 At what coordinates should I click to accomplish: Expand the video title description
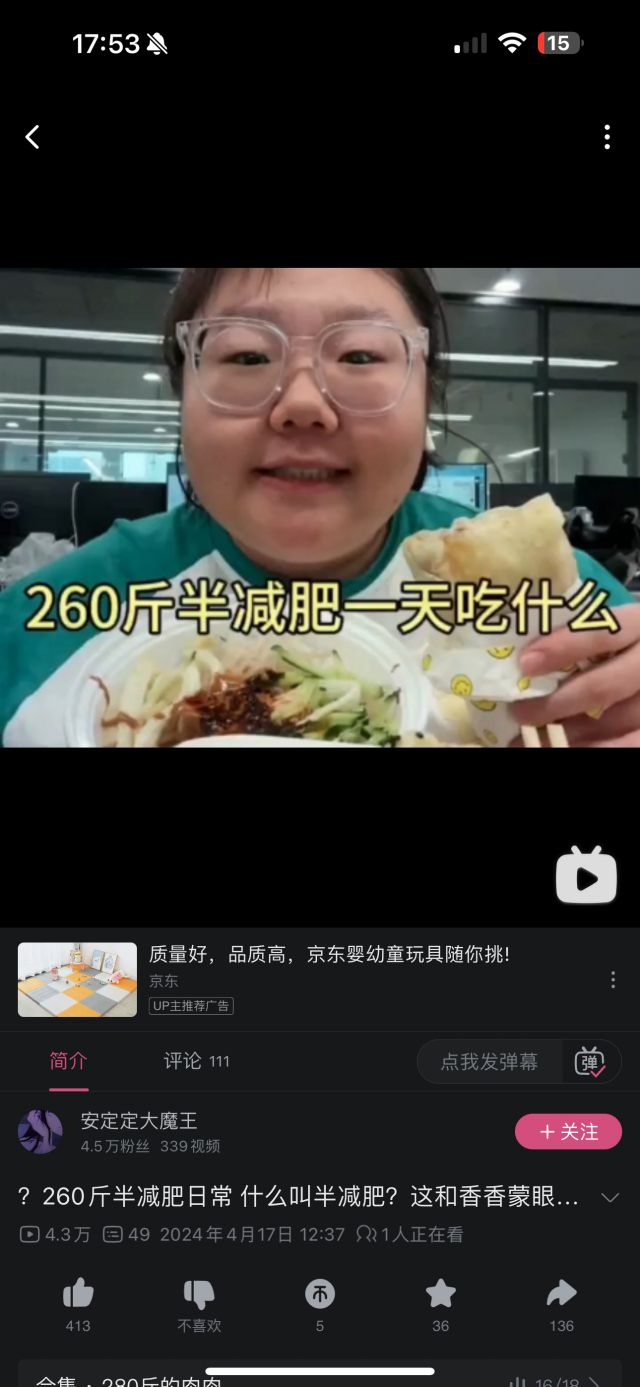click(x=609, y=1197)
